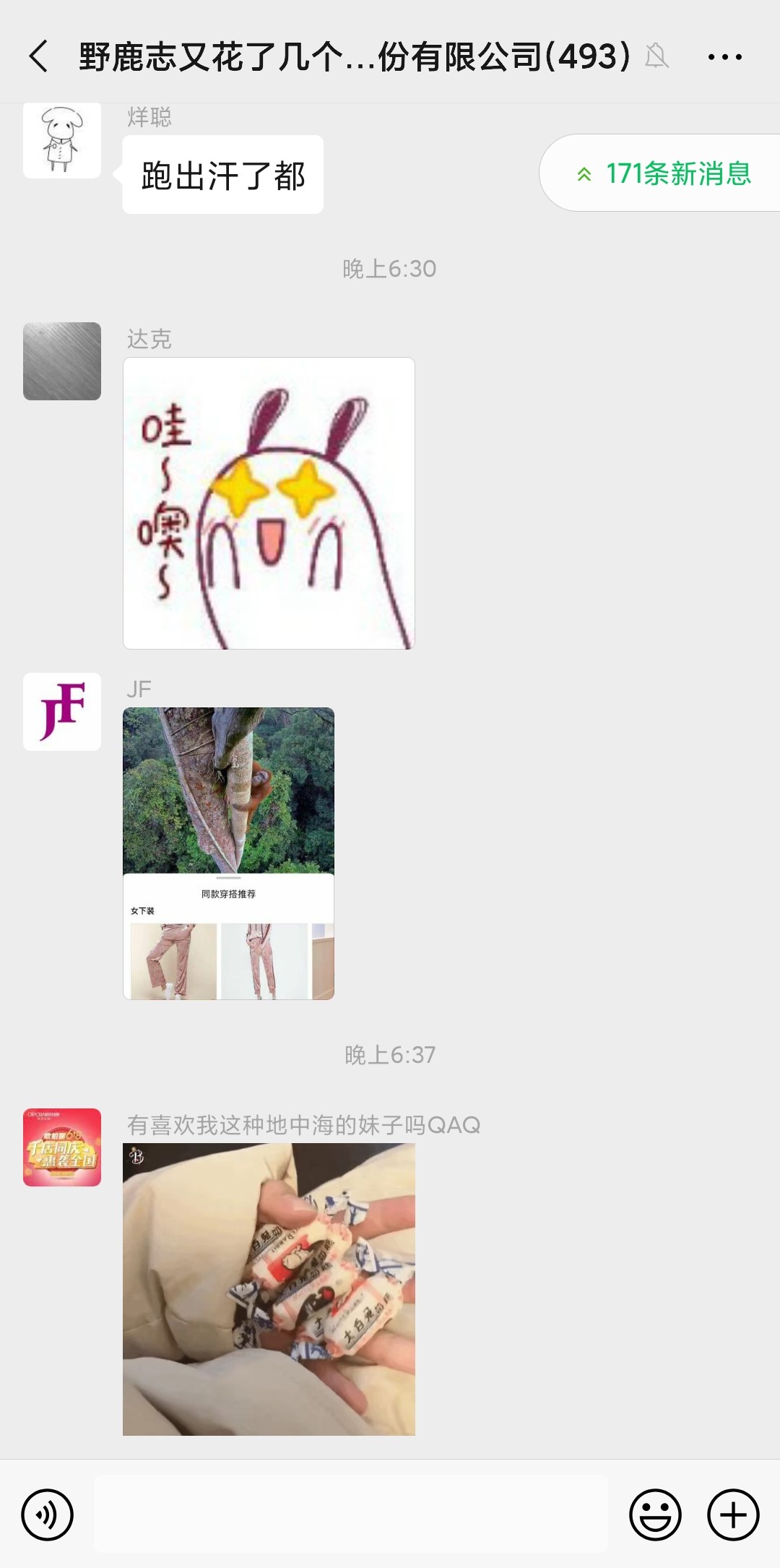Open the group chat overflow menu
The image size is (780, 1568).
724,56
